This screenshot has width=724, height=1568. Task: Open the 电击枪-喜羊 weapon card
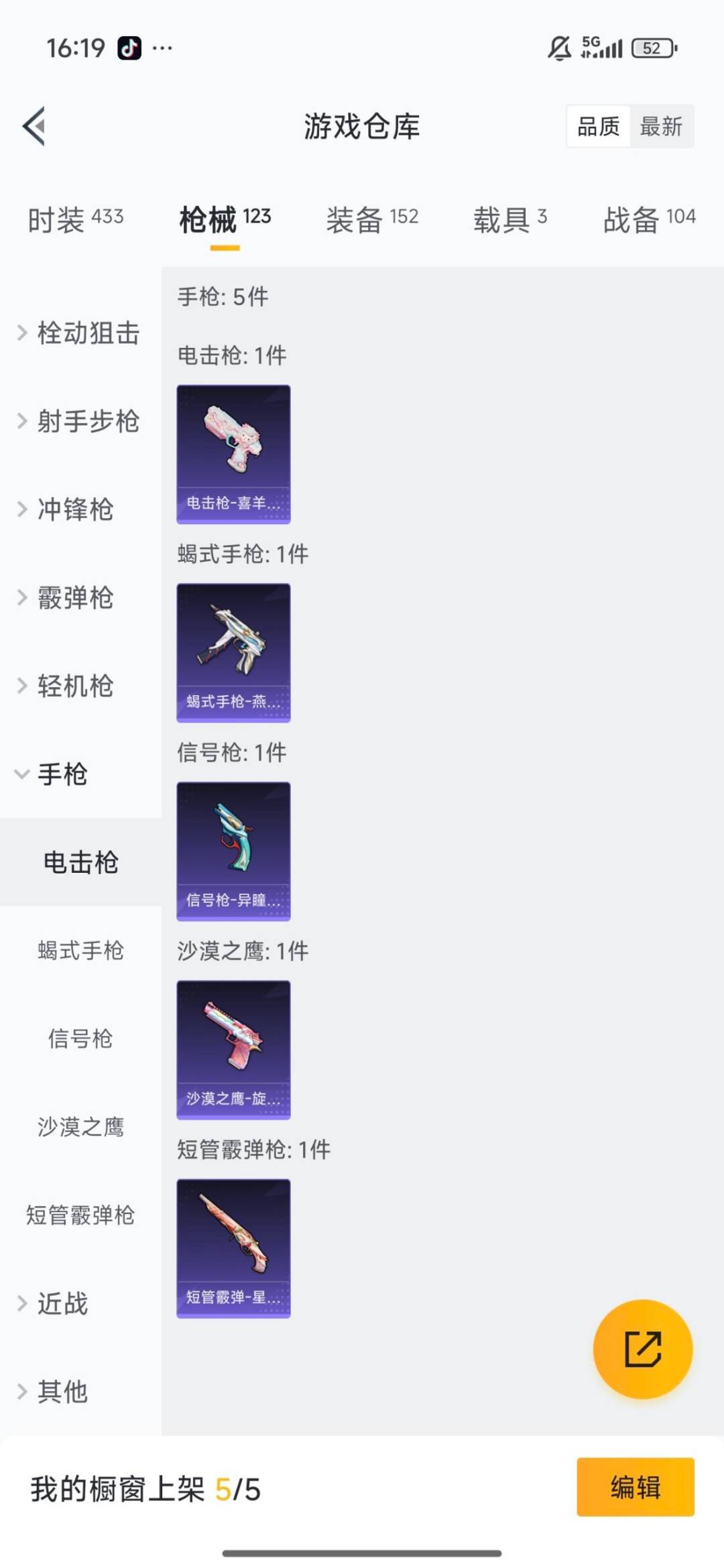click(233, 453)
